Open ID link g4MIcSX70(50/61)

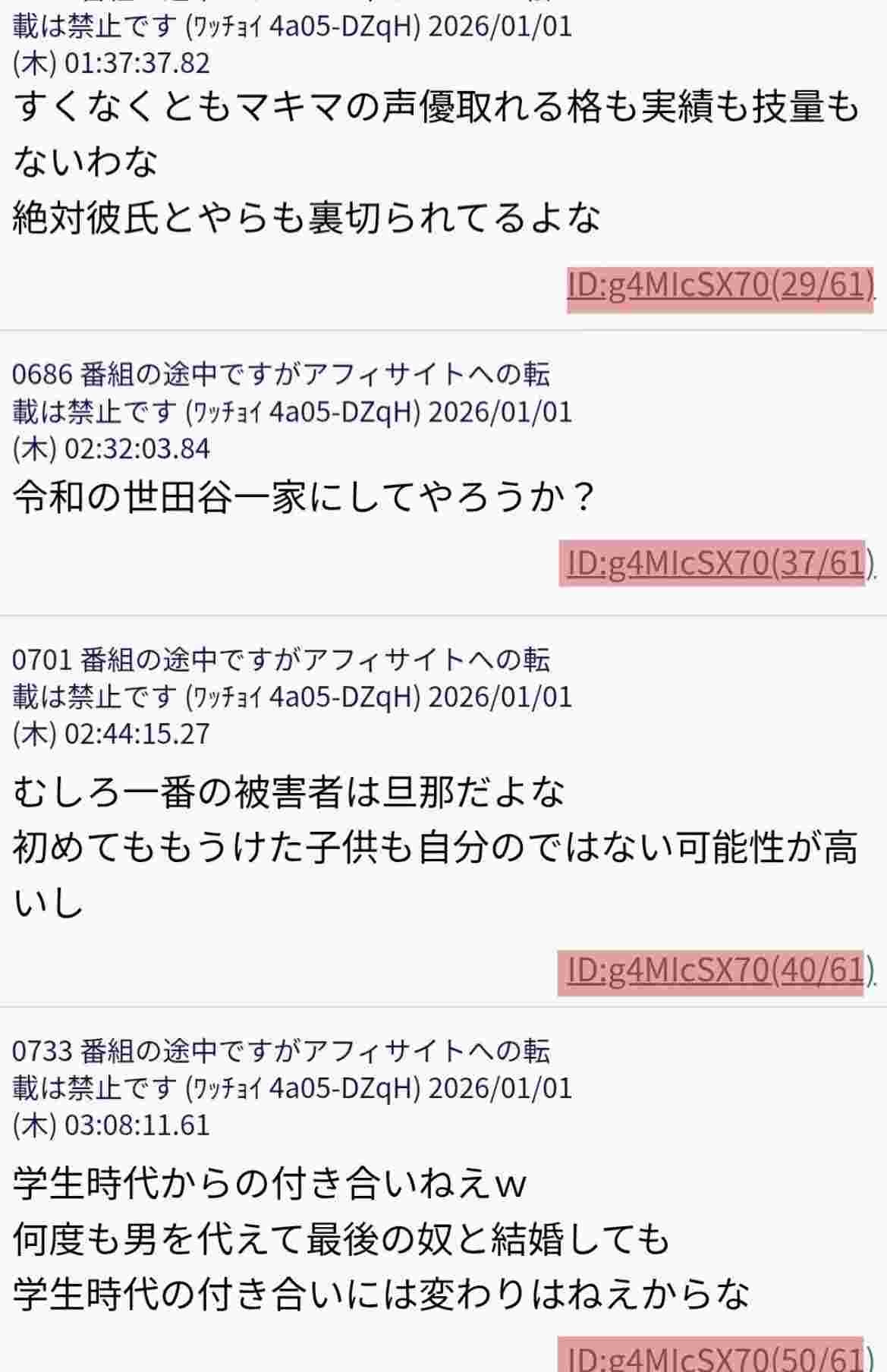click(x=715, y=1357)
